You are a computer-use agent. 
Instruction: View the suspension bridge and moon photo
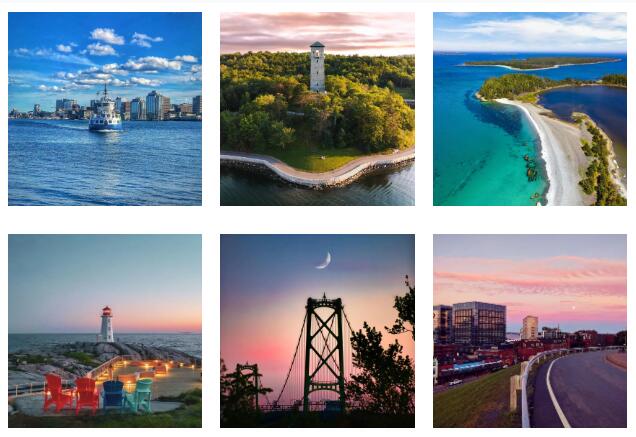[317, 331]
